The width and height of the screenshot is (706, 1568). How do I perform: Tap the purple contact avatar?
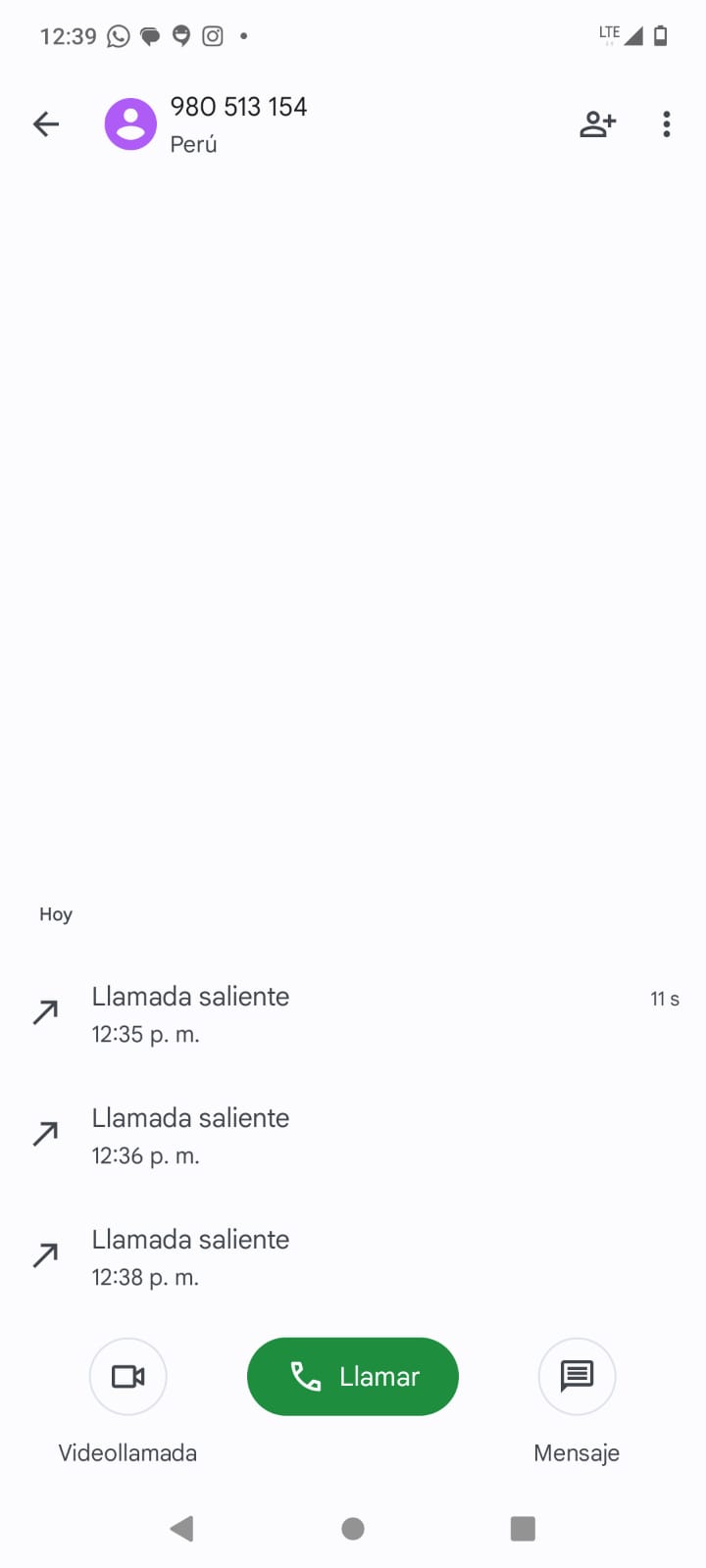pyautogui.click(x=130, y=124)
